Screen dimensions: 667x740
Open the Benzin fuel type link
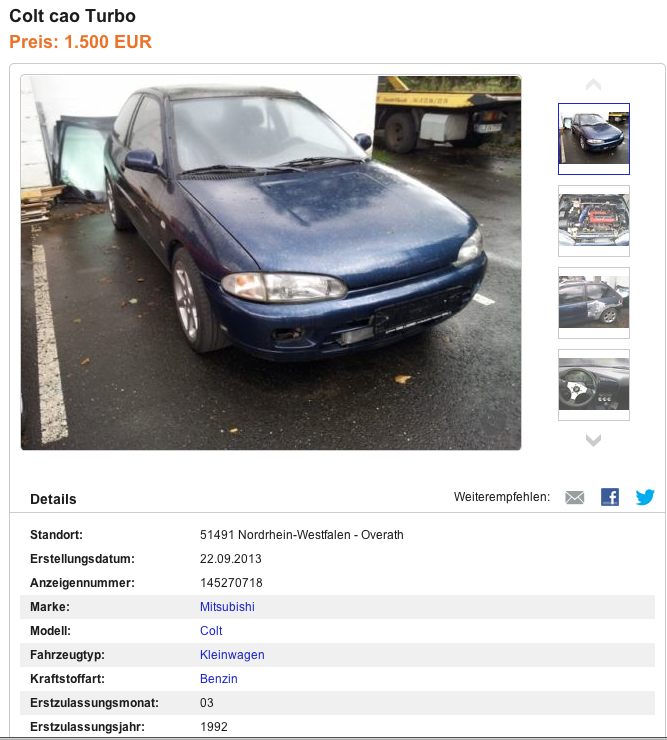[x=219, y=679]
